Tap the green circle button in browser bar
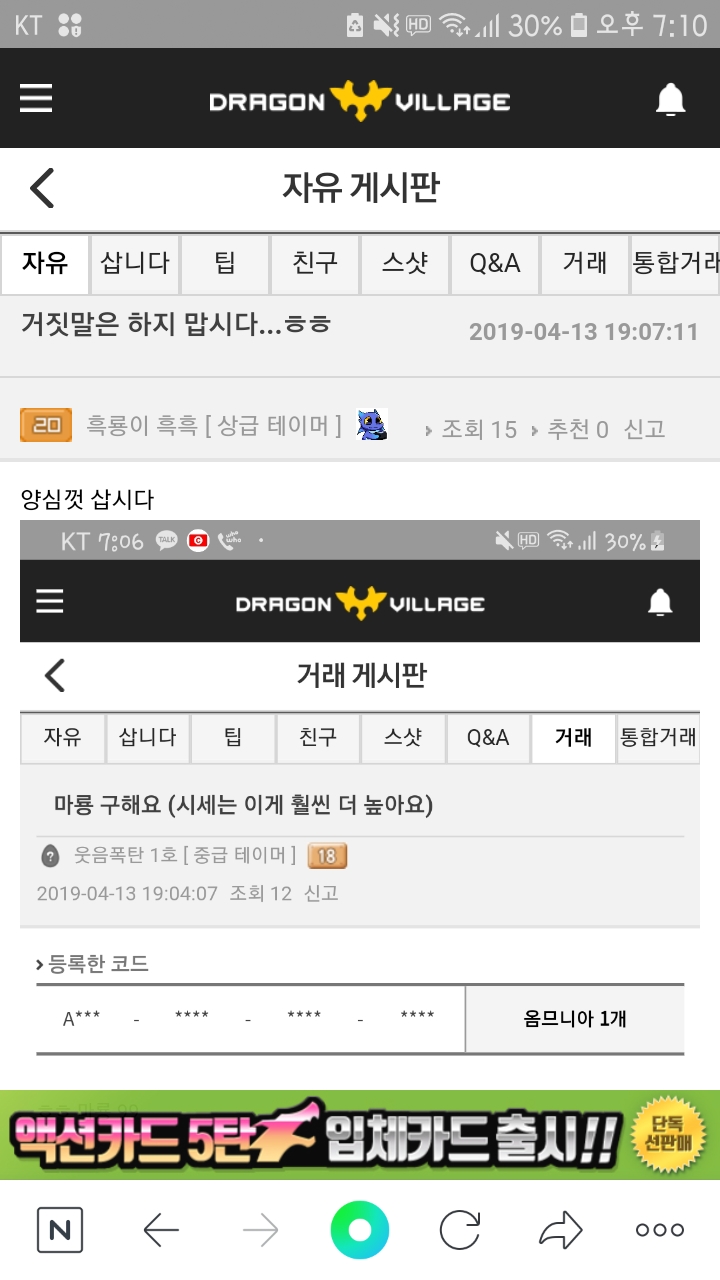Image resolution: width=720 pixels, height=1280 pixels. [x=360, y=1230]
